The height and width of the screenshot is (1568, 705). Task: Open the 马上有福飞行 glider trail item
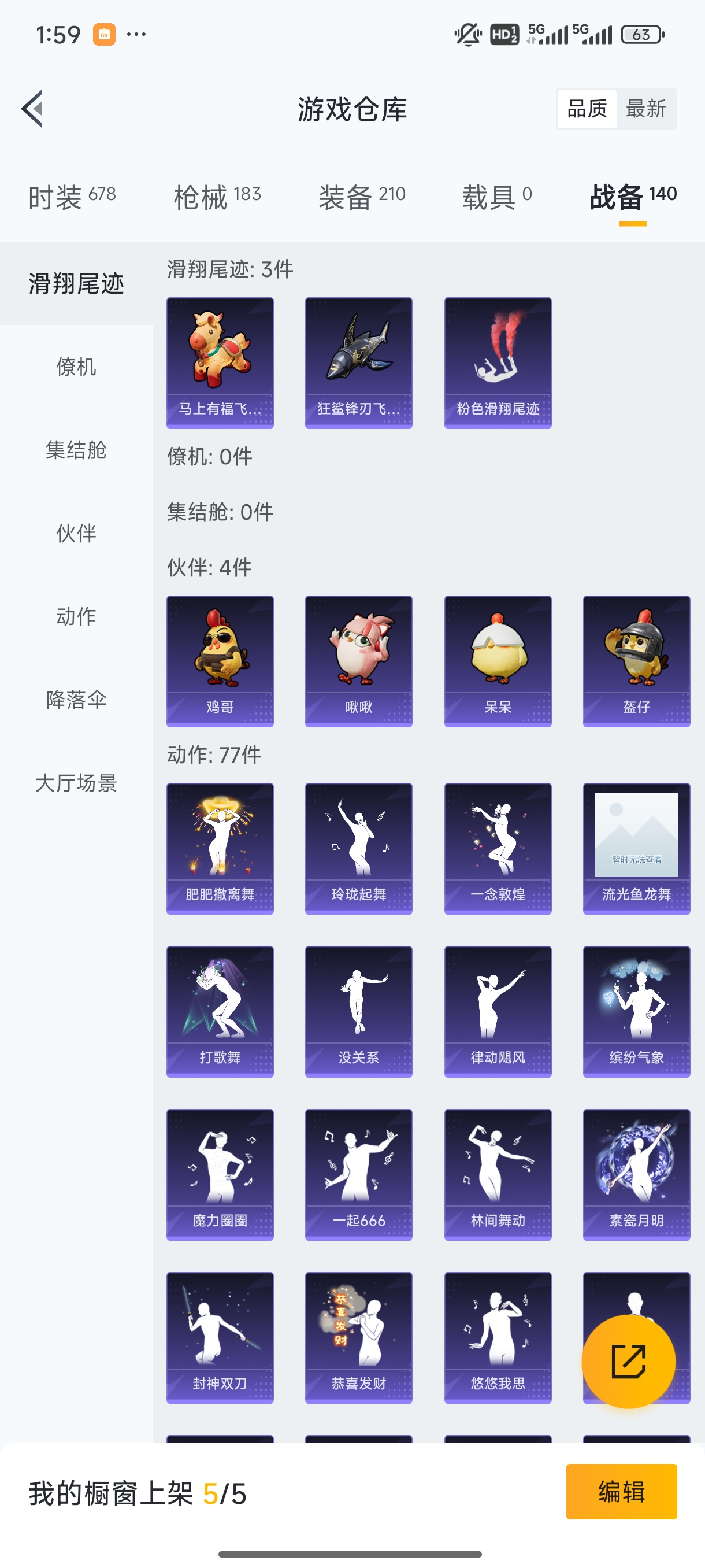tap(220, 361)
